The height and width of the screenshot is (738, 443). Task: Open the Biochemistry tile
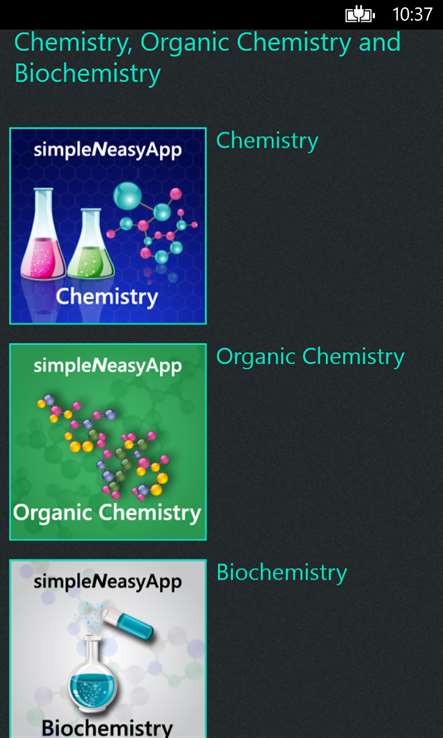(108, 649)
